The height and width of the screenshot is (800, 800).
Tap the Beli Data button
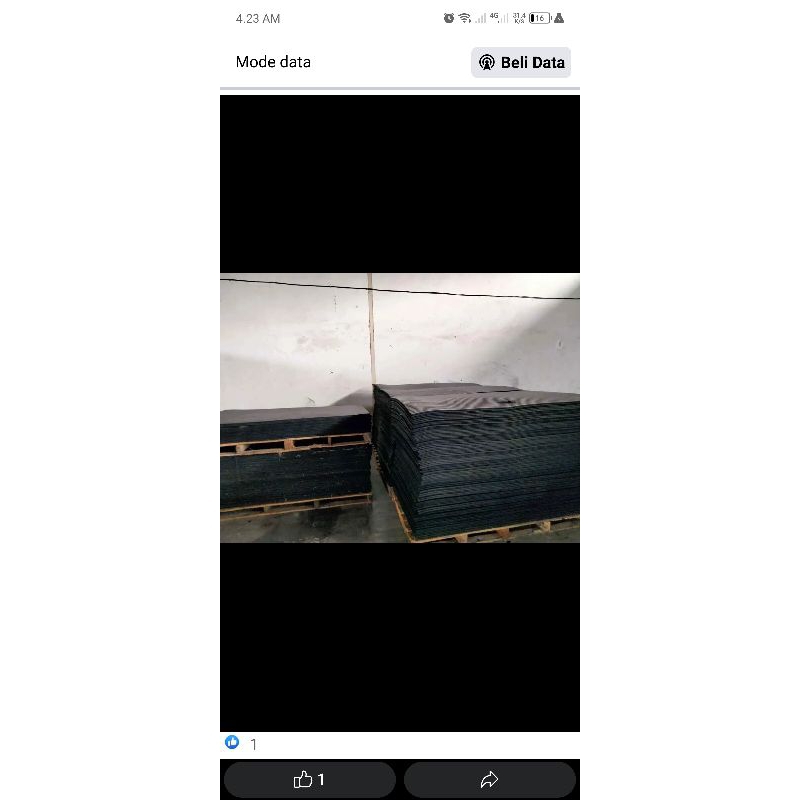click(521, 62)
